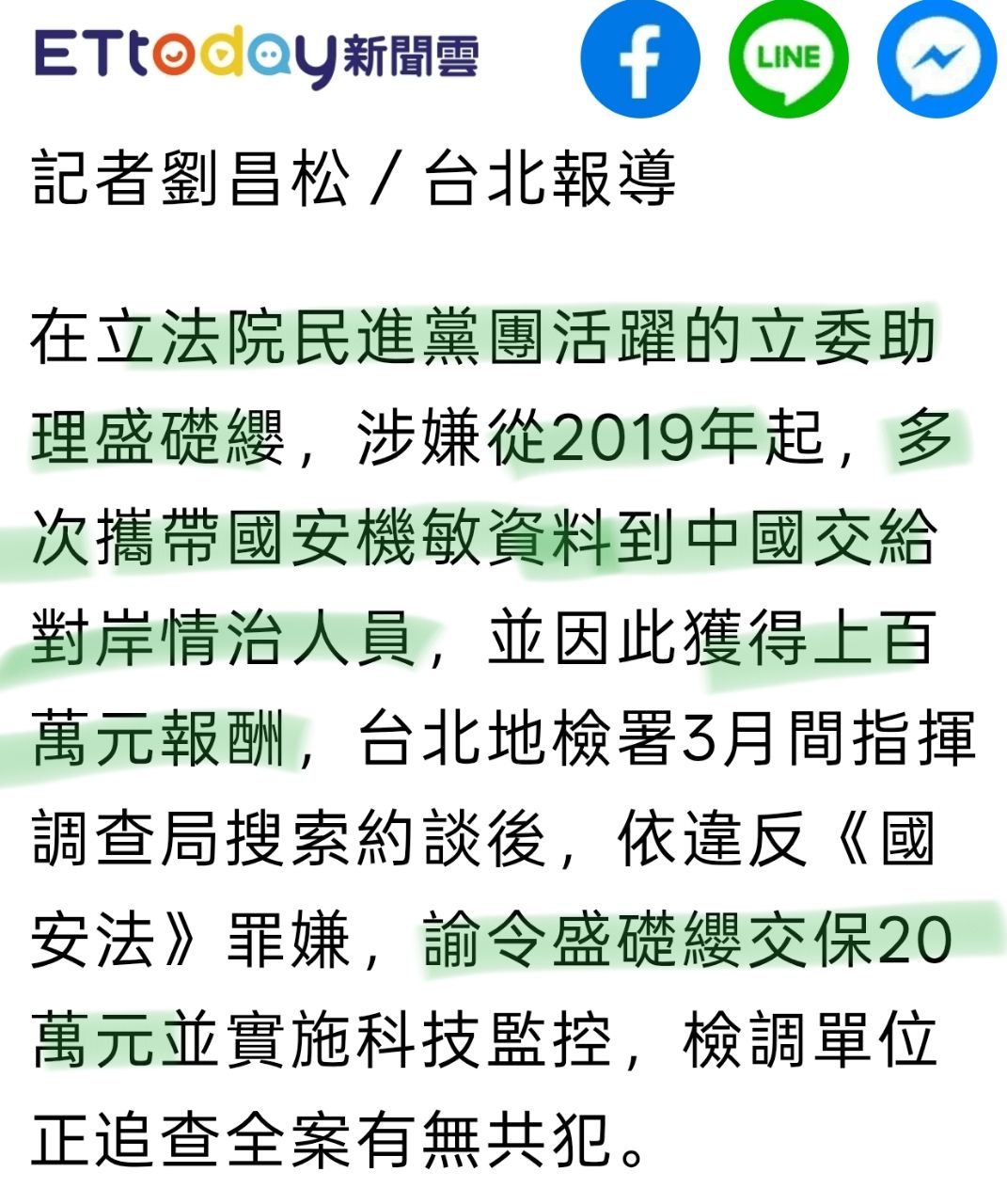Open the ETtoday 新聞雲 homepage logo
1007x1204 pixels.
[x=256, y=56]
